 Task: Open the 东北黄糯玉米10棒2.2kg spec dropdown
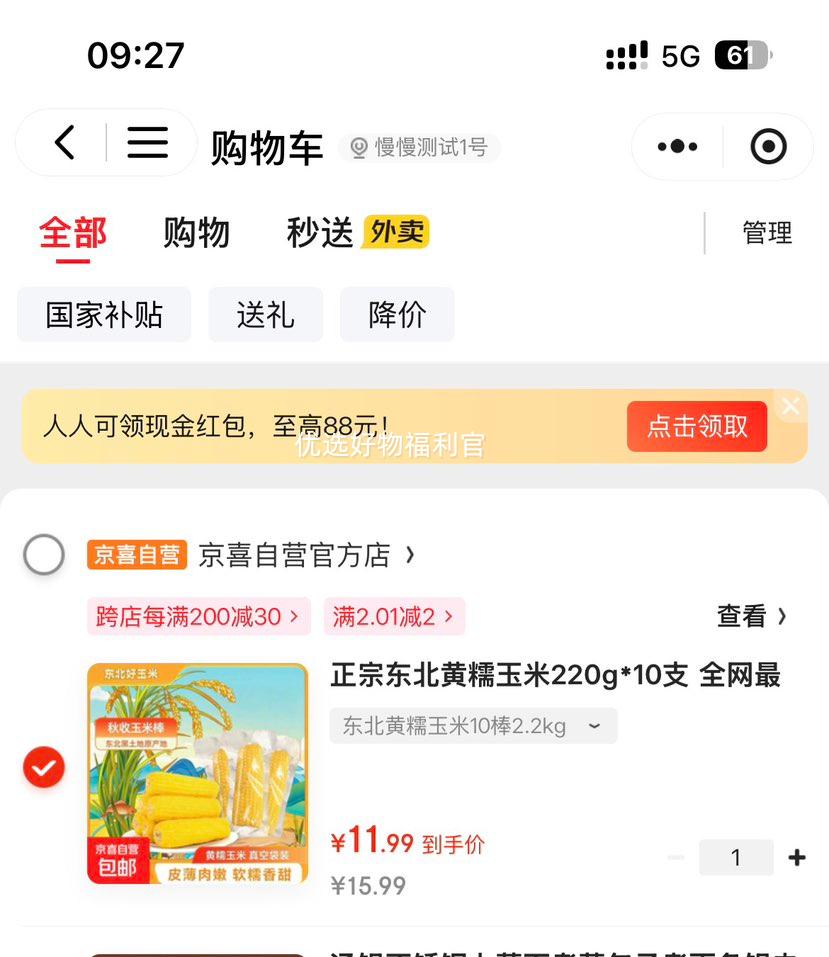click(472, 726)
